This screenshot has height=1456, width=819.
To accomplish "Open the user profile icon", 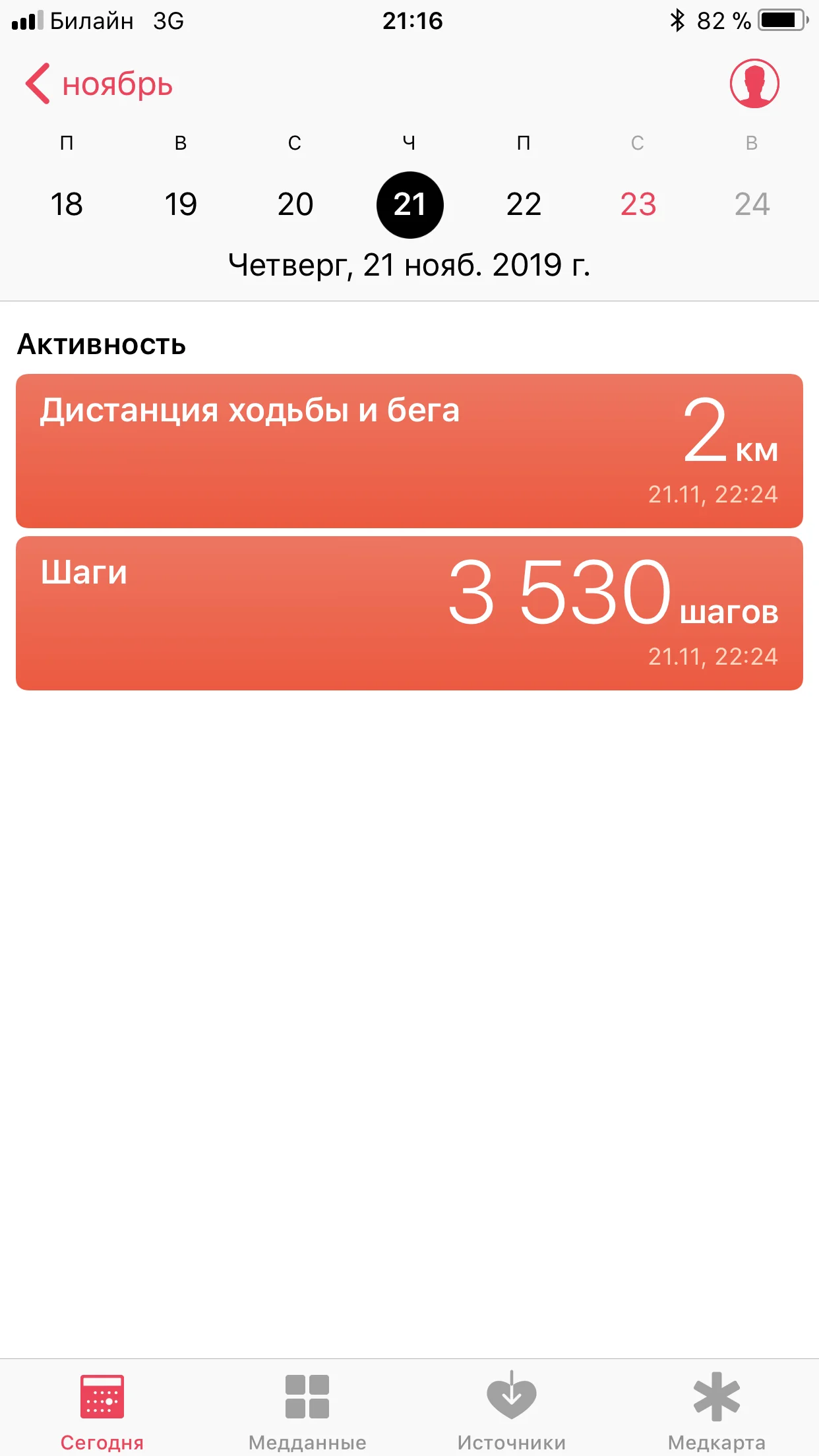I will (x=754, y=84).
